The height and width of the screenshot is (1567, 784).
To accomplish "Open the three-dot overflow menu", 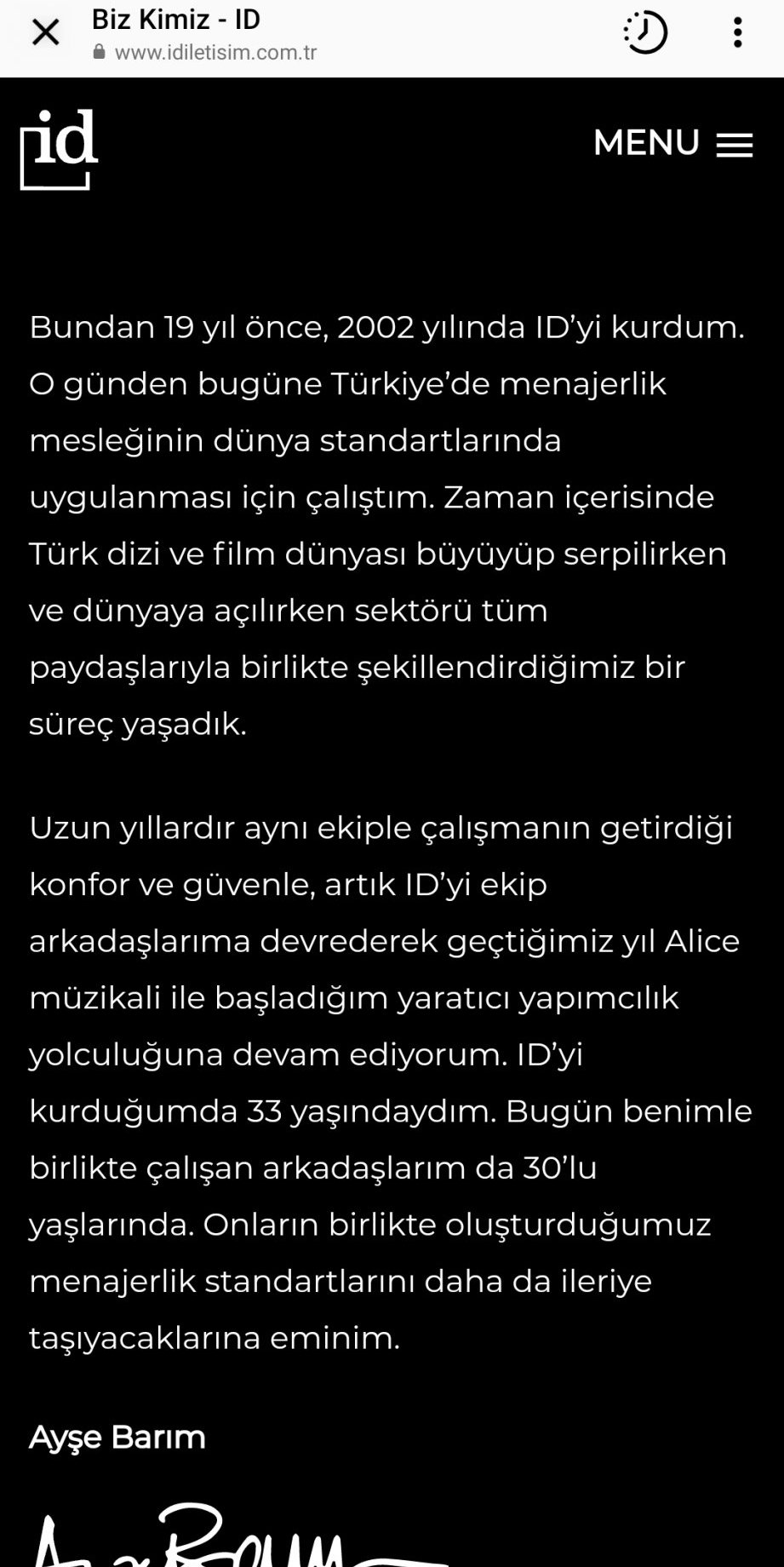I will click(737, 33).
